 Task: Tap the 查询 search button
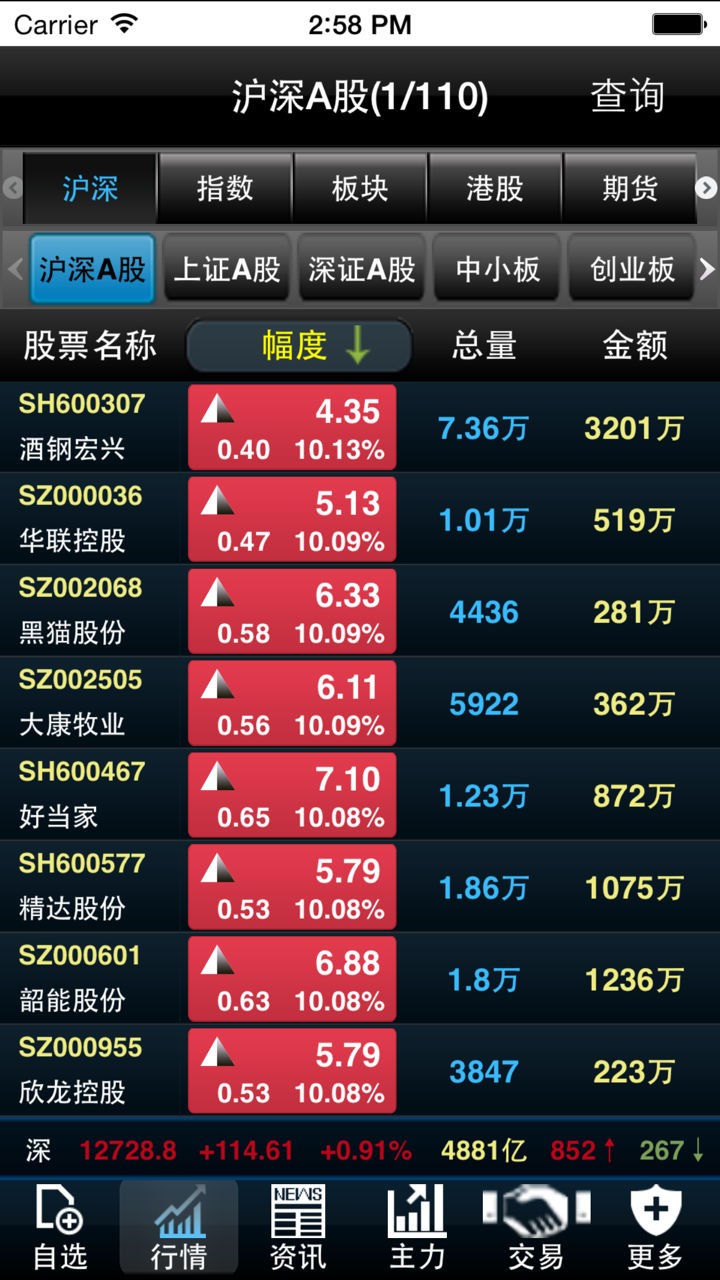(x=627, y=97)
